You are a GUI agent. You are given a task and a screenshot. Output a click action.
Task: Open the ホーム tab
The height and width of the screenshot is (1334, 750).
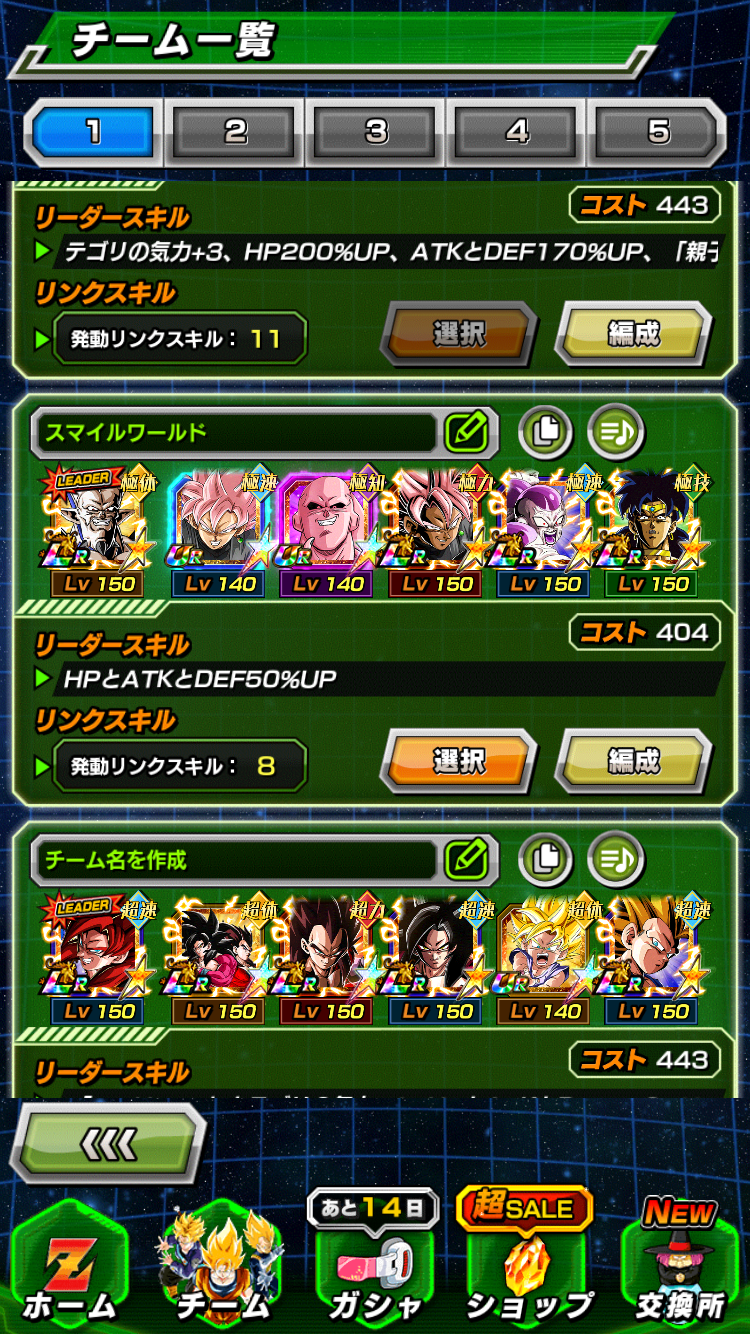pos(70,1264)
